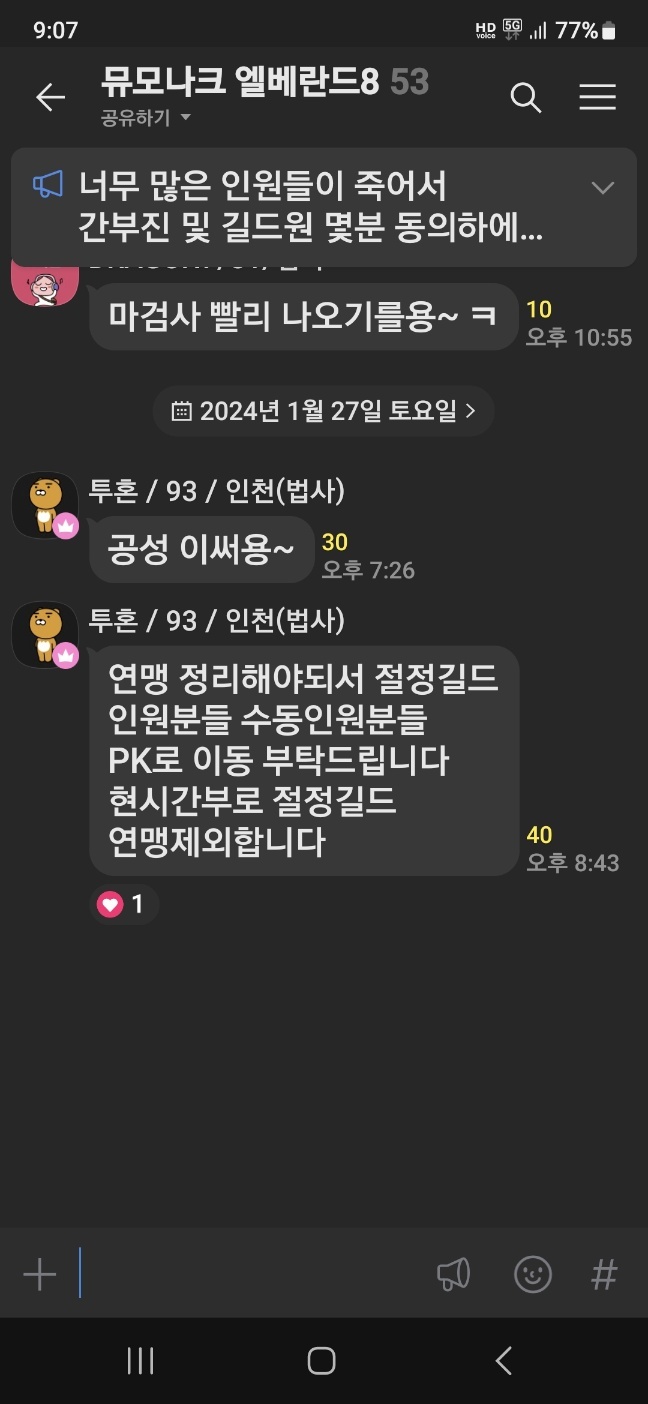Open recent apps from navigation bar

click(140, 1360)
